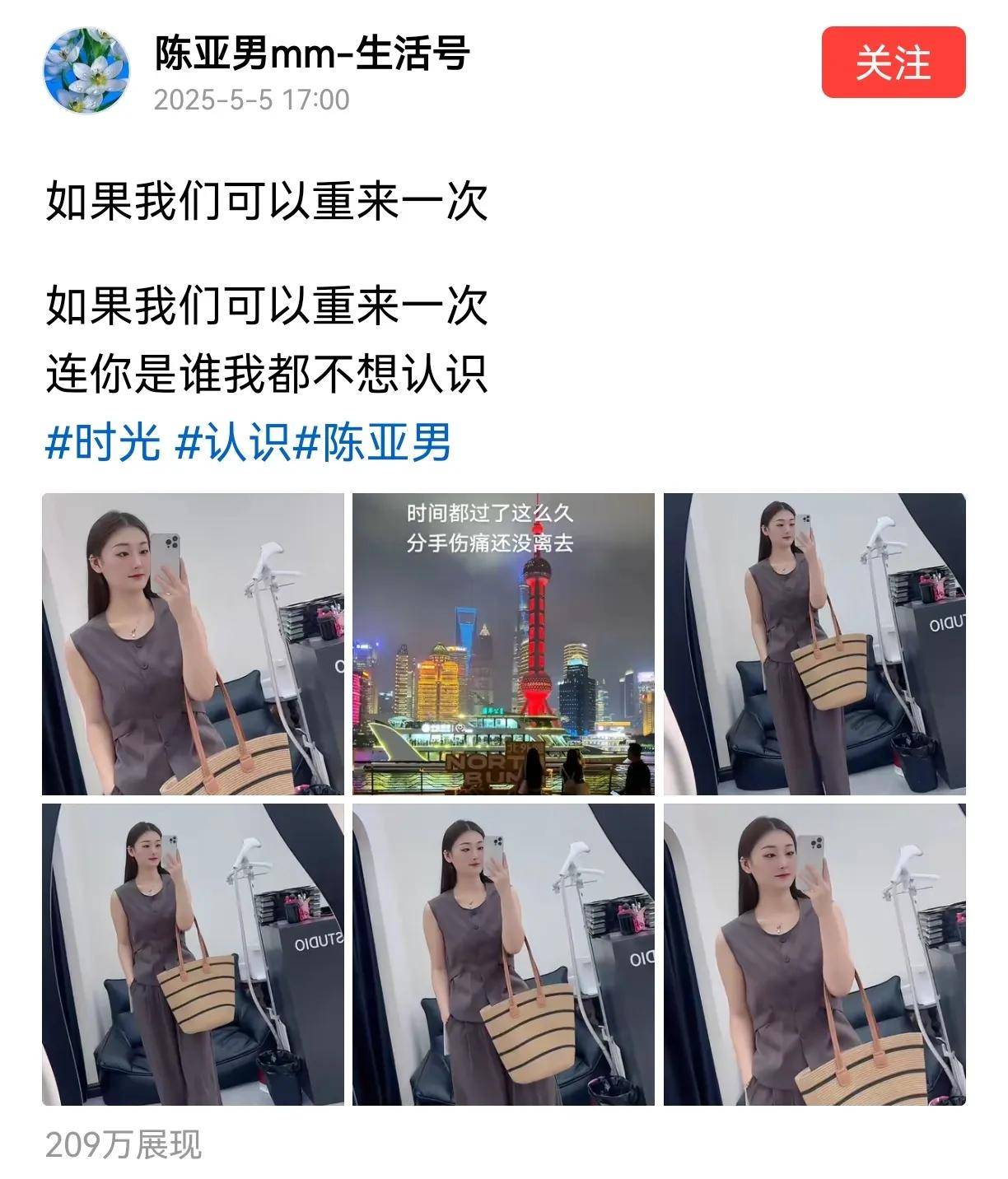Open the author's profile avatar

click(87, 70)
